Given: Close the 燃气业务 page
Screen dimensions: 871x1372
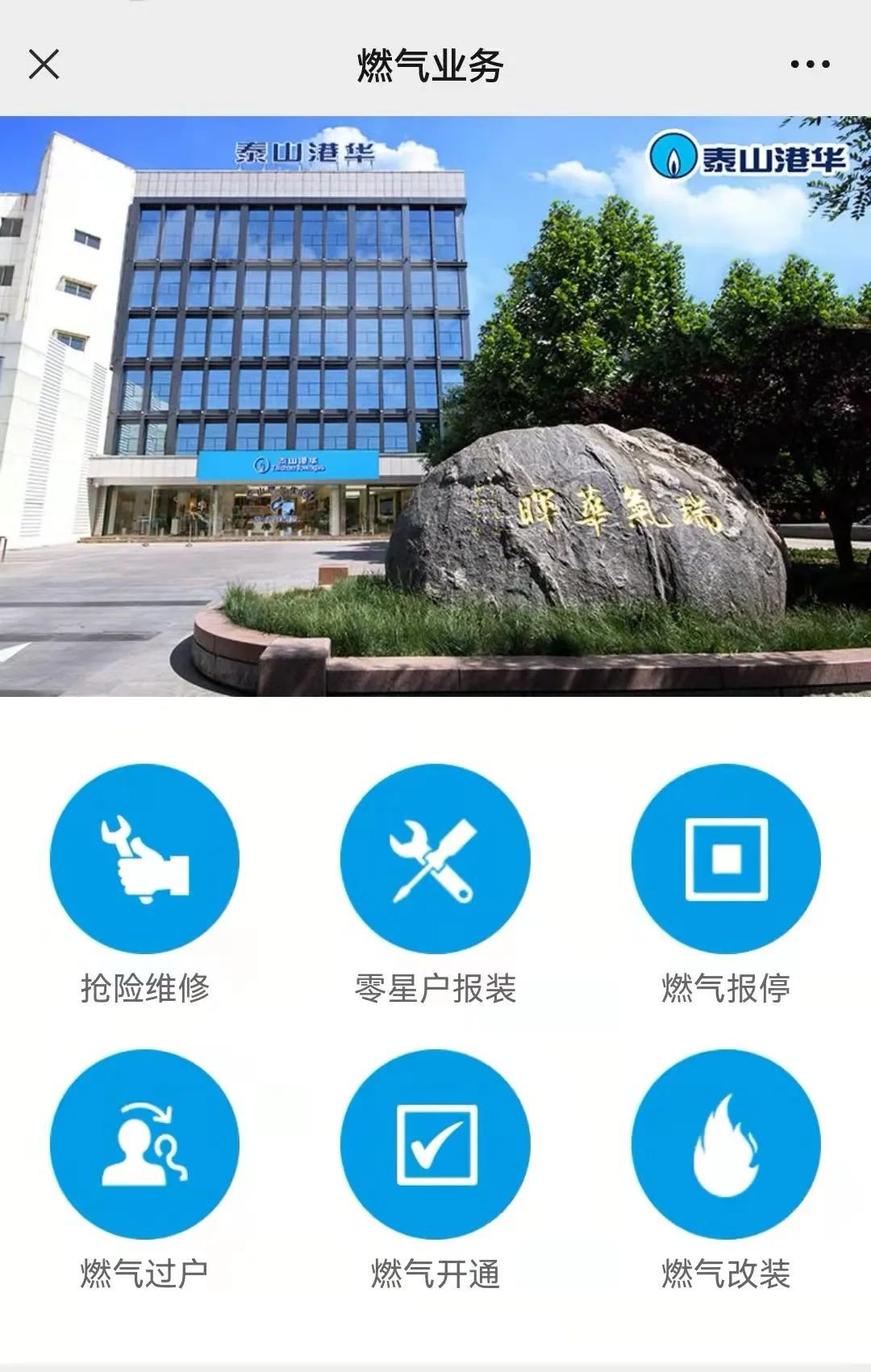Looking at the screenshot, I should (44, 65).
